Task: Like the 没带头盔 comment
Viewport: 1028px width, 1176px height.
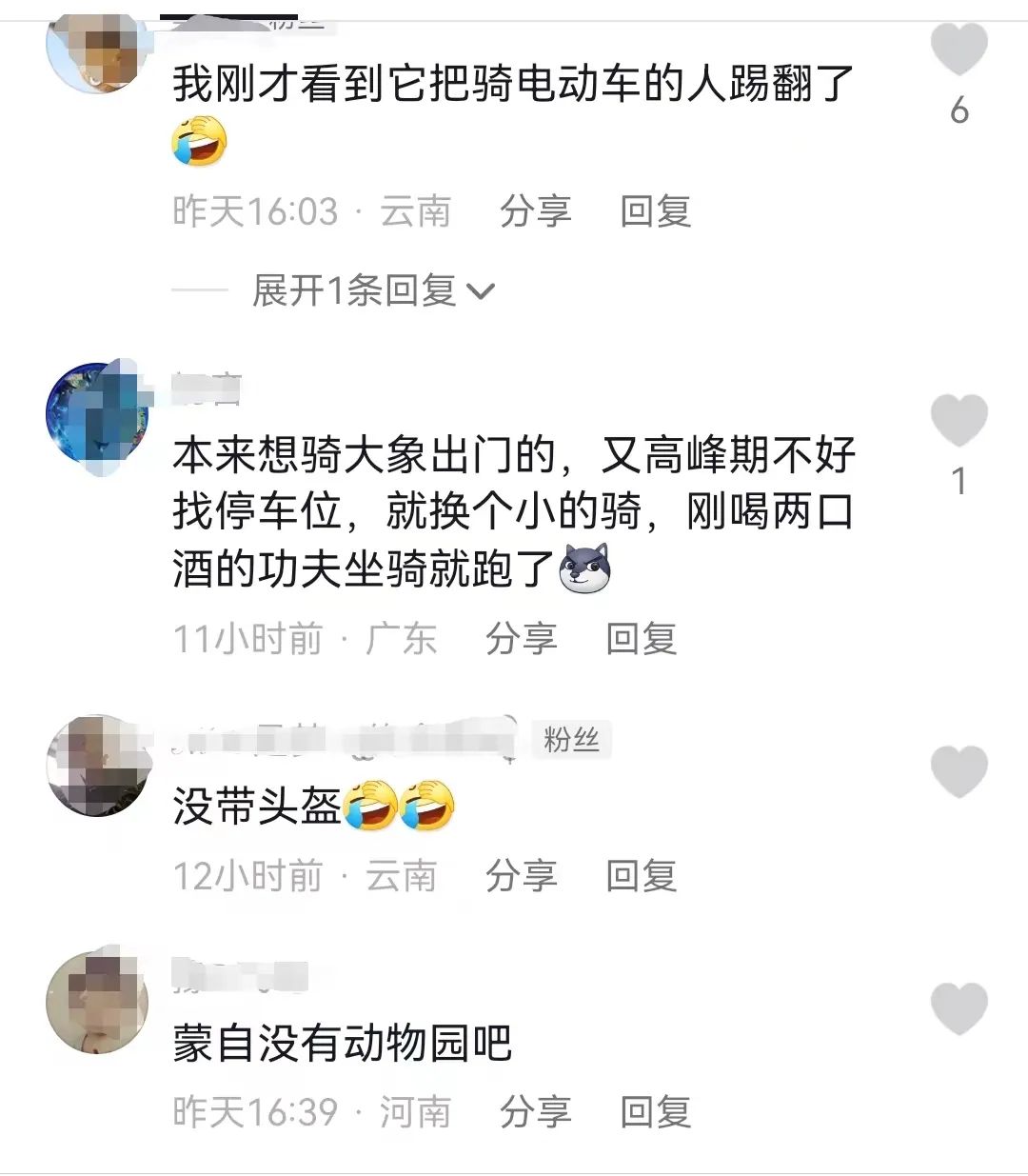Action: 959,770
